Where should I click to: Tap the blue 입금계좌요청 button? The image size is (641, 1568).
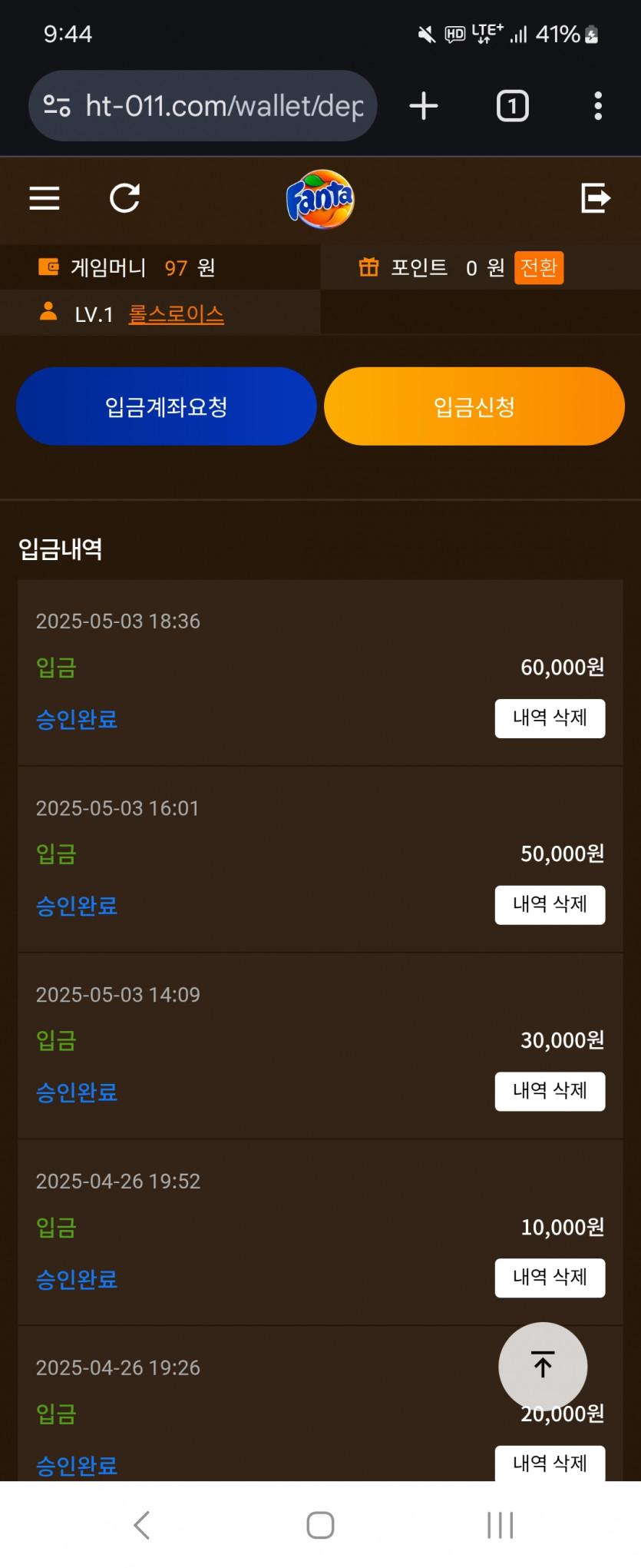pos(167,406)
